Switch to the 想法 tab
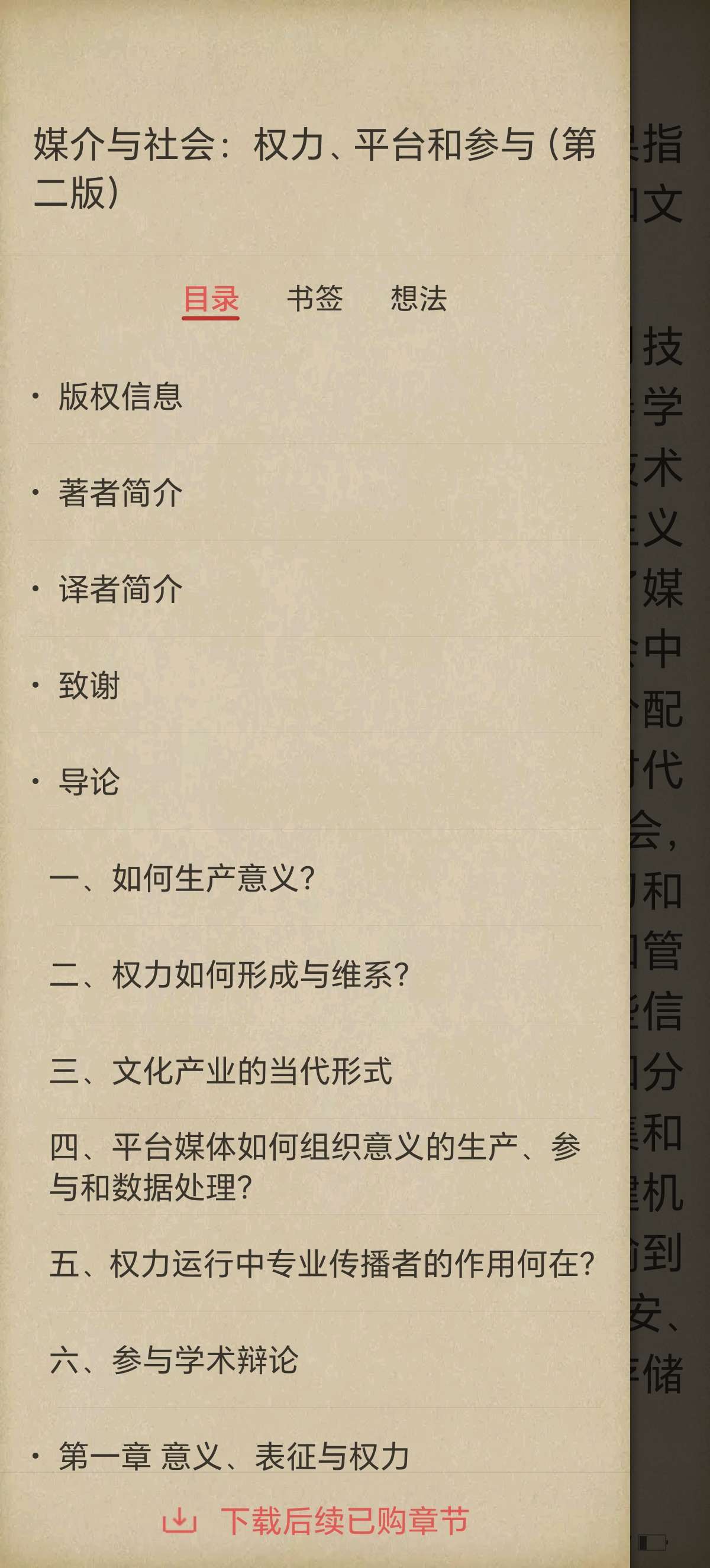The height and width of the screenshot is (1568, 710). [418, 298]
